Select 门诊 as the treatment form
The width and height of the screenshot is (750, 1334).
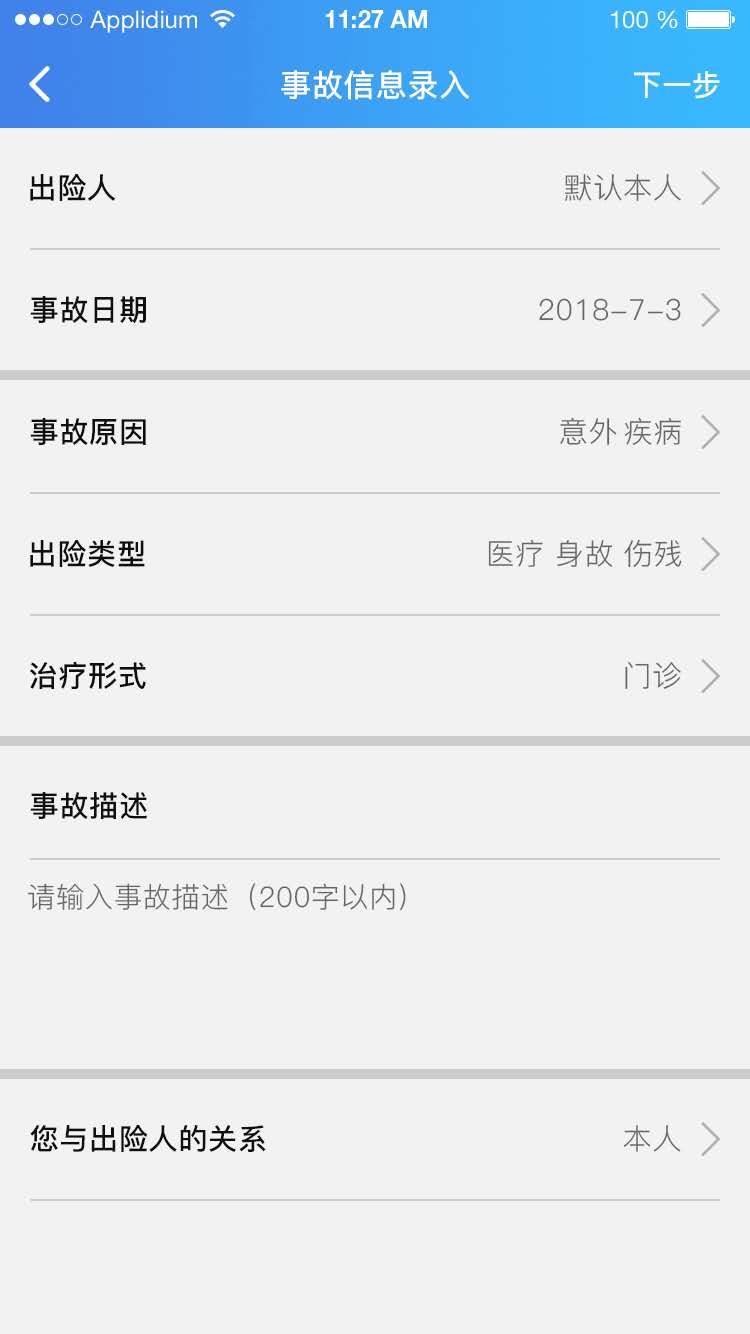(x=652, y=676)
